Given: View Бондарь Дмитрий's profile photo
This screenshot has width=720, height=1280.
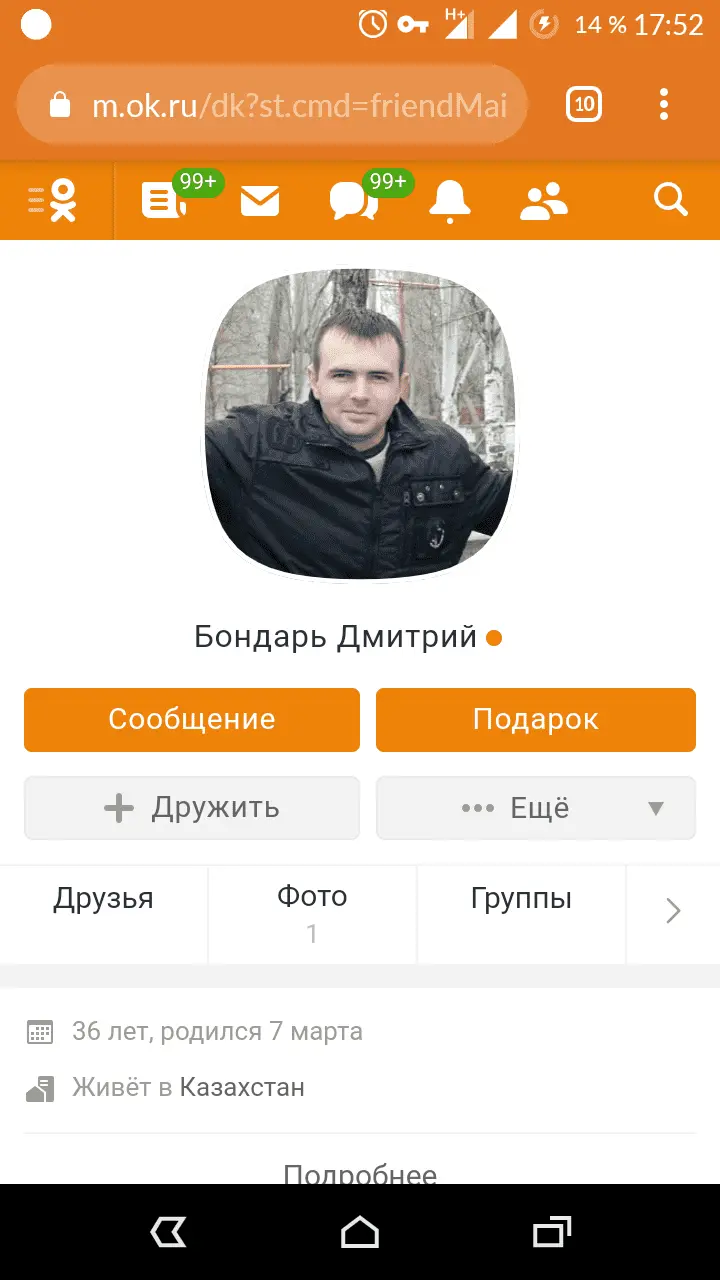Looking at the screenshot, I should click(360, 424).
